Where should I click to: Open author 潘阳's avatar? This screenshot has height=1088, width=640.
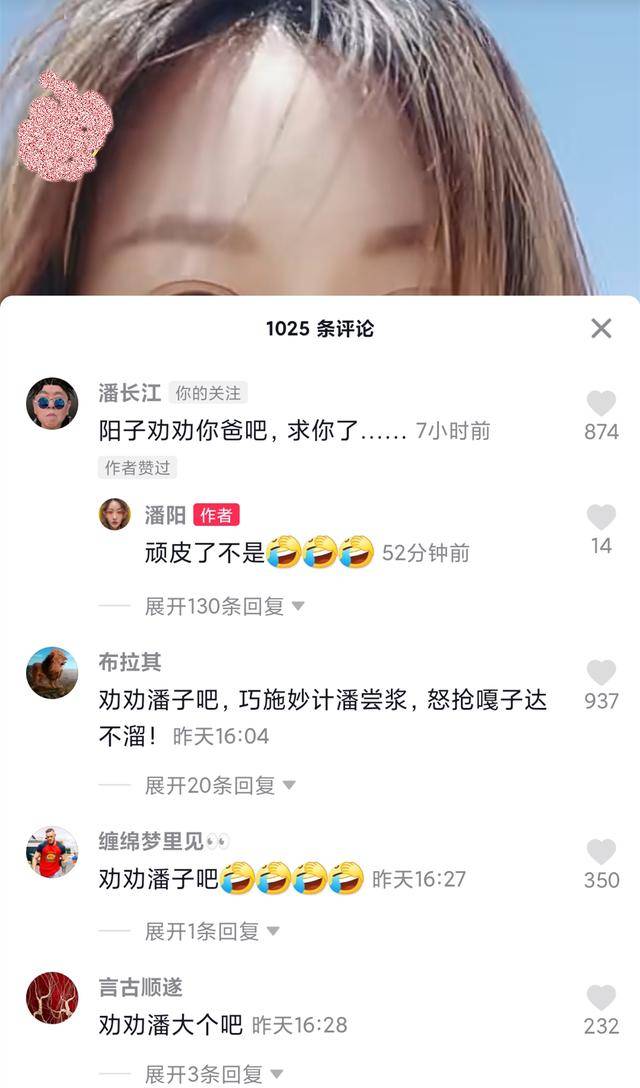pyautogui.click(x=115, y=514)
